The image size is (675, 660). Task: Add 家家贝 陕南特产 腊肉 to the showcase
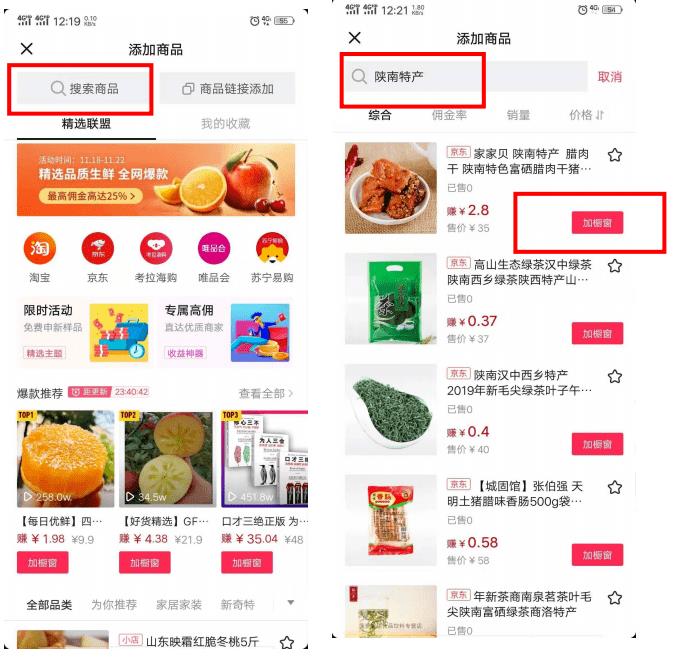click(x=597, y=222)
